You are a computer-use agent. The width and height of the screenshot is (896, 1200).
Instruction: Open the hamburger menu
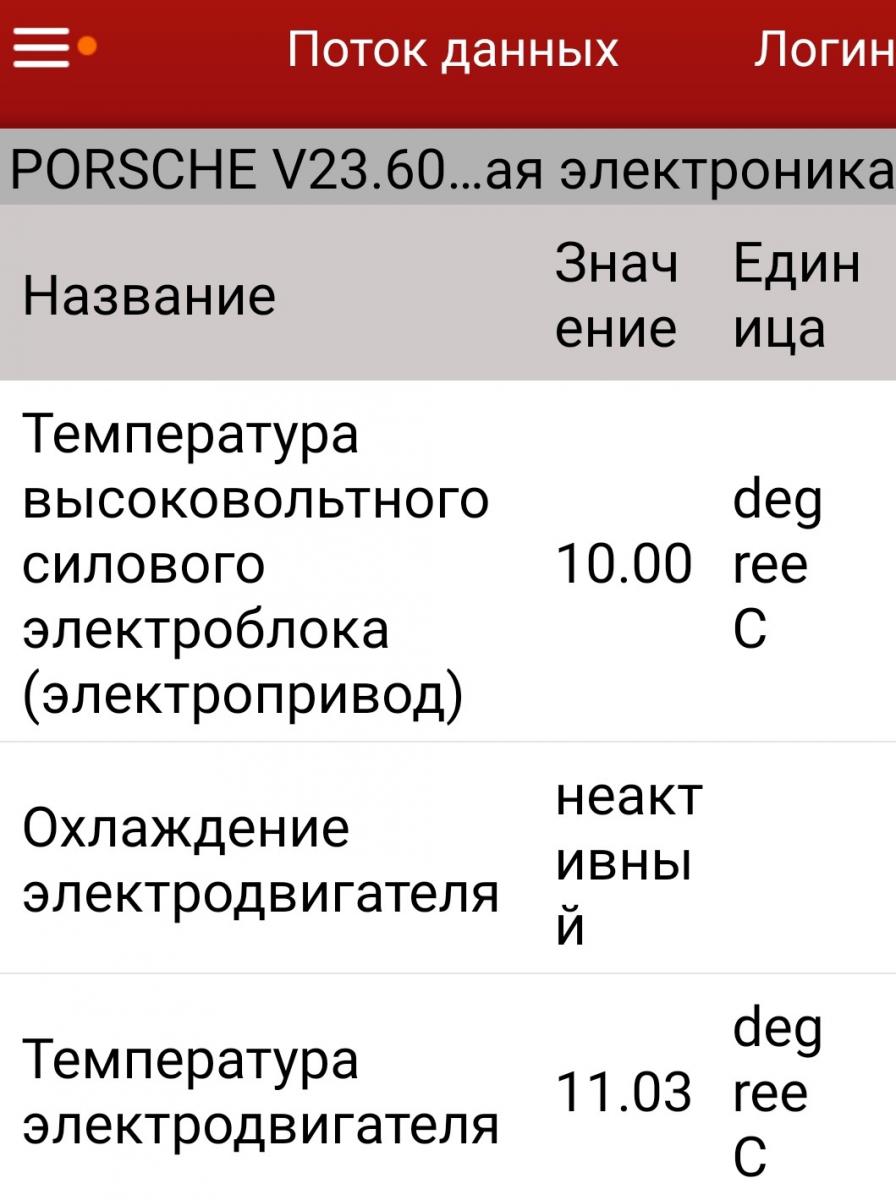(42, 48)
